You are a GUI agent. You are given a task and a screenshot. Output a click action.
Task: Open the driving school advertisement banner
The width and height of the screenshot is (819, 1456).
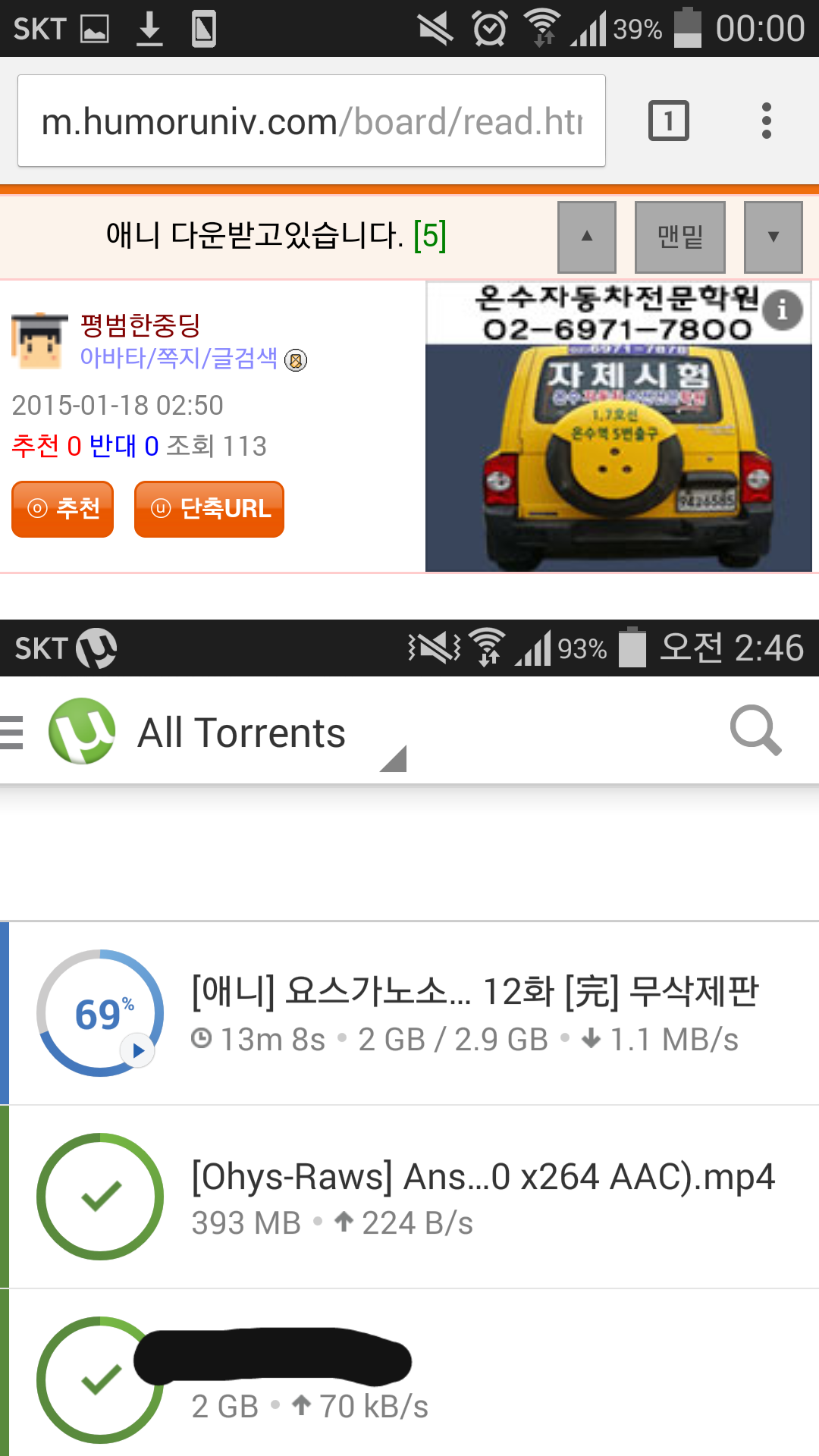(619, 426)
